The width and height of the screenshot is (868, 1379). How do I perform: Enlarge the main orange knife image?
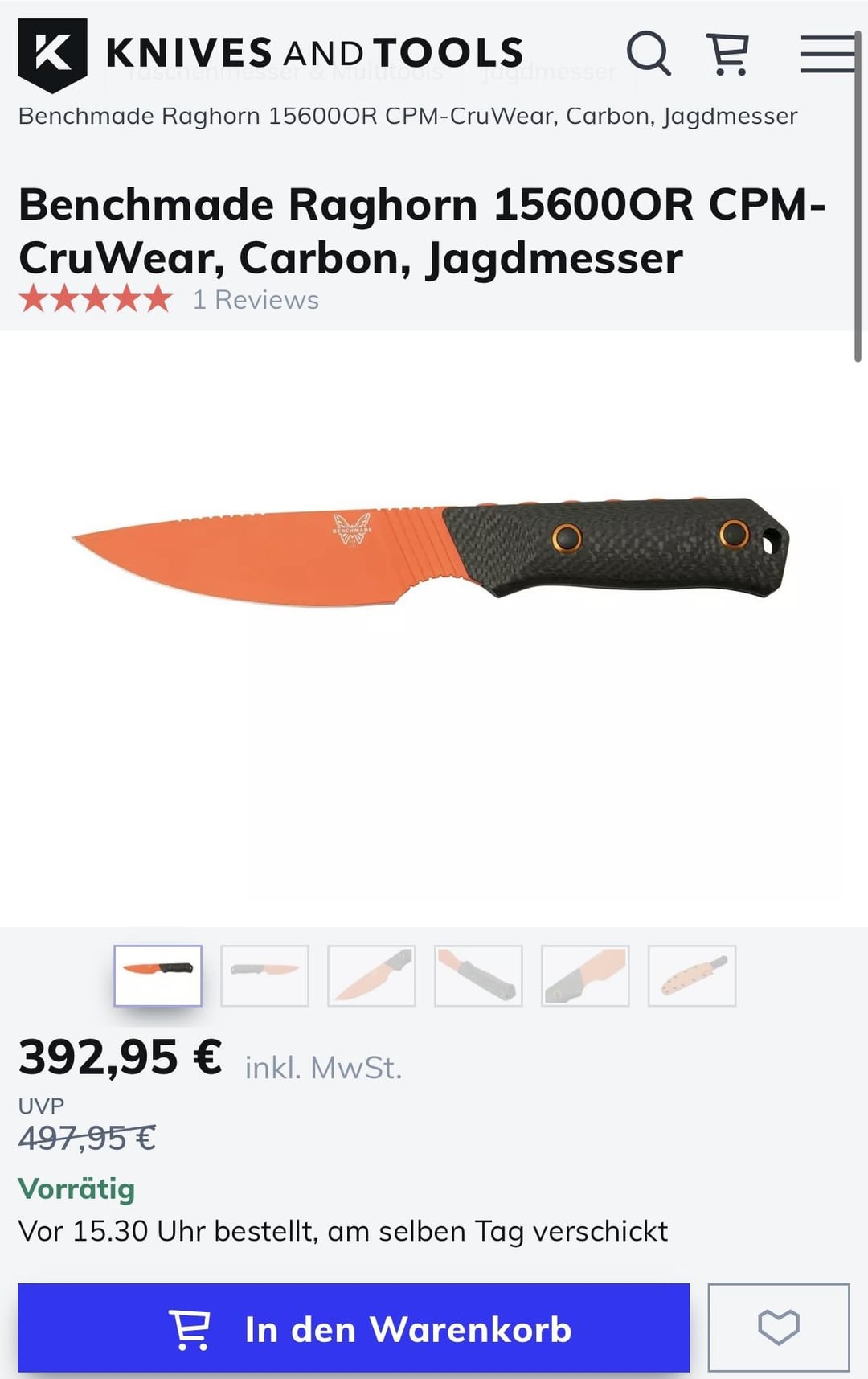(x=432, y=554)
